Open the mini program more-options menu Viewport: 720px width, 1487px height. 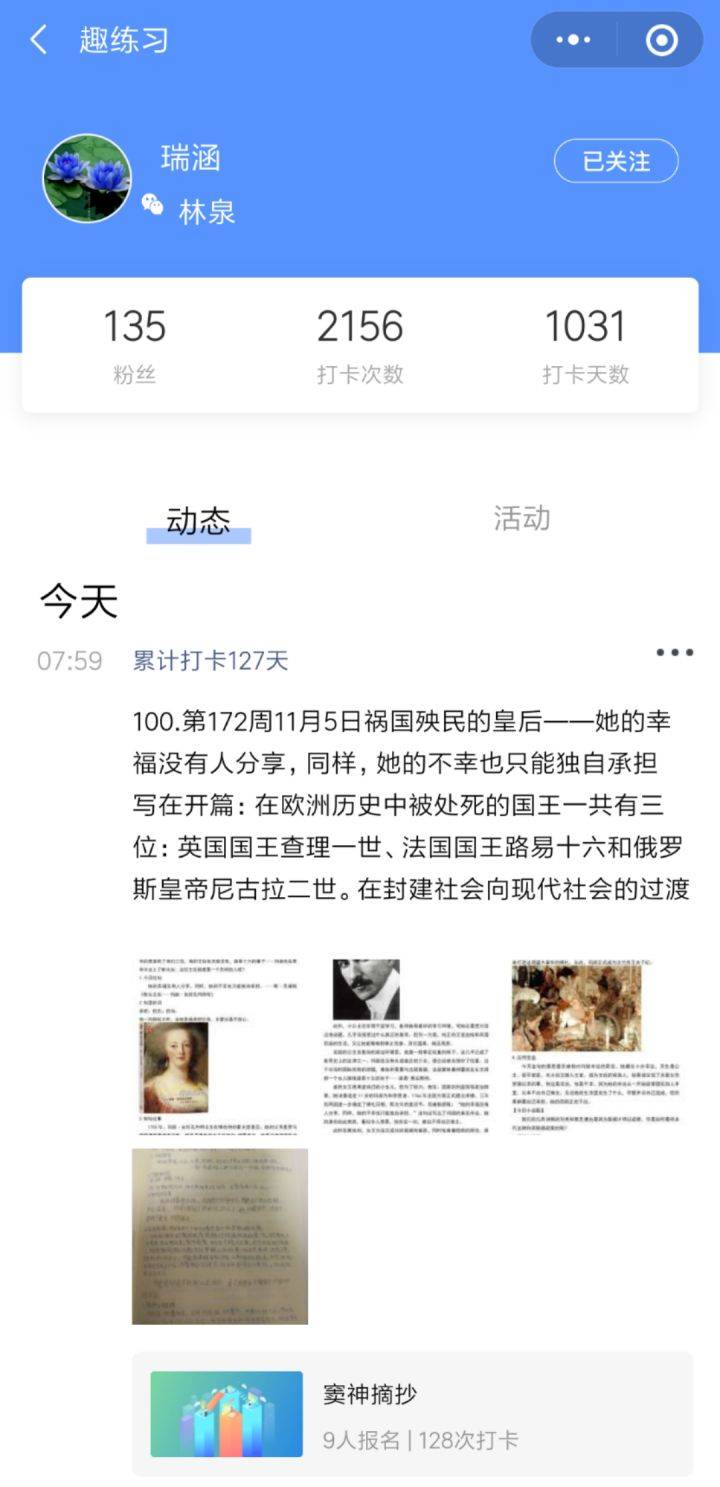pyautogui.click(x=573, y=41)
